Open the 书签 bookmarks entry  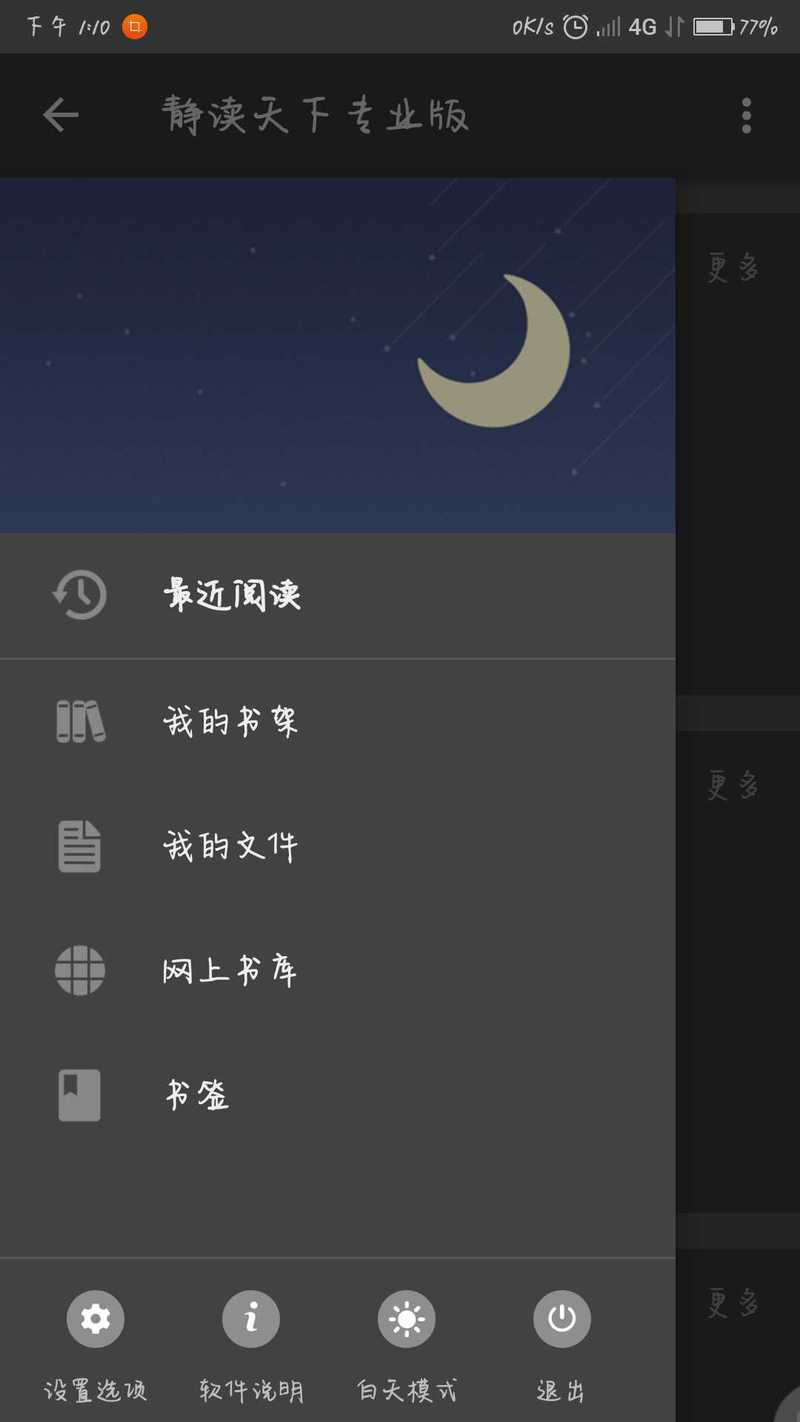(x=338, y=1095)
